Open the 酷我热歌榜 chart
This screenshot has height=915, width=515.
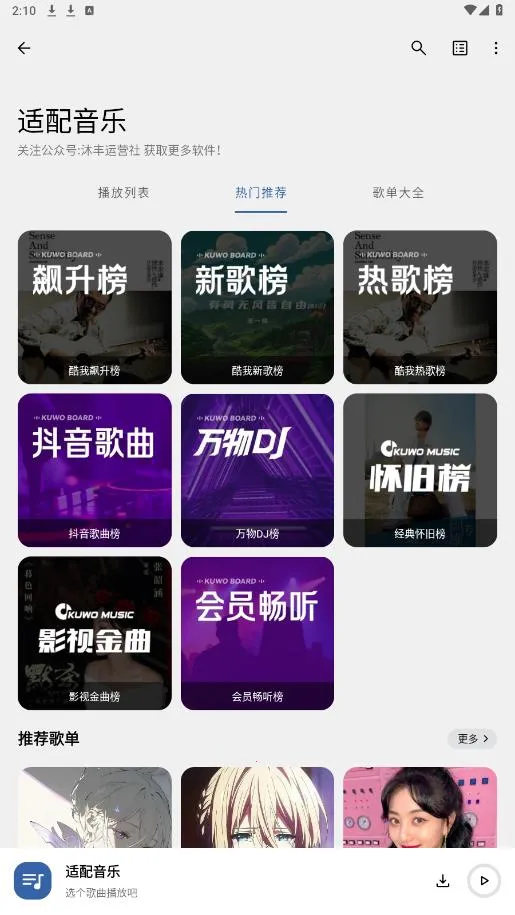click(420, 307)
